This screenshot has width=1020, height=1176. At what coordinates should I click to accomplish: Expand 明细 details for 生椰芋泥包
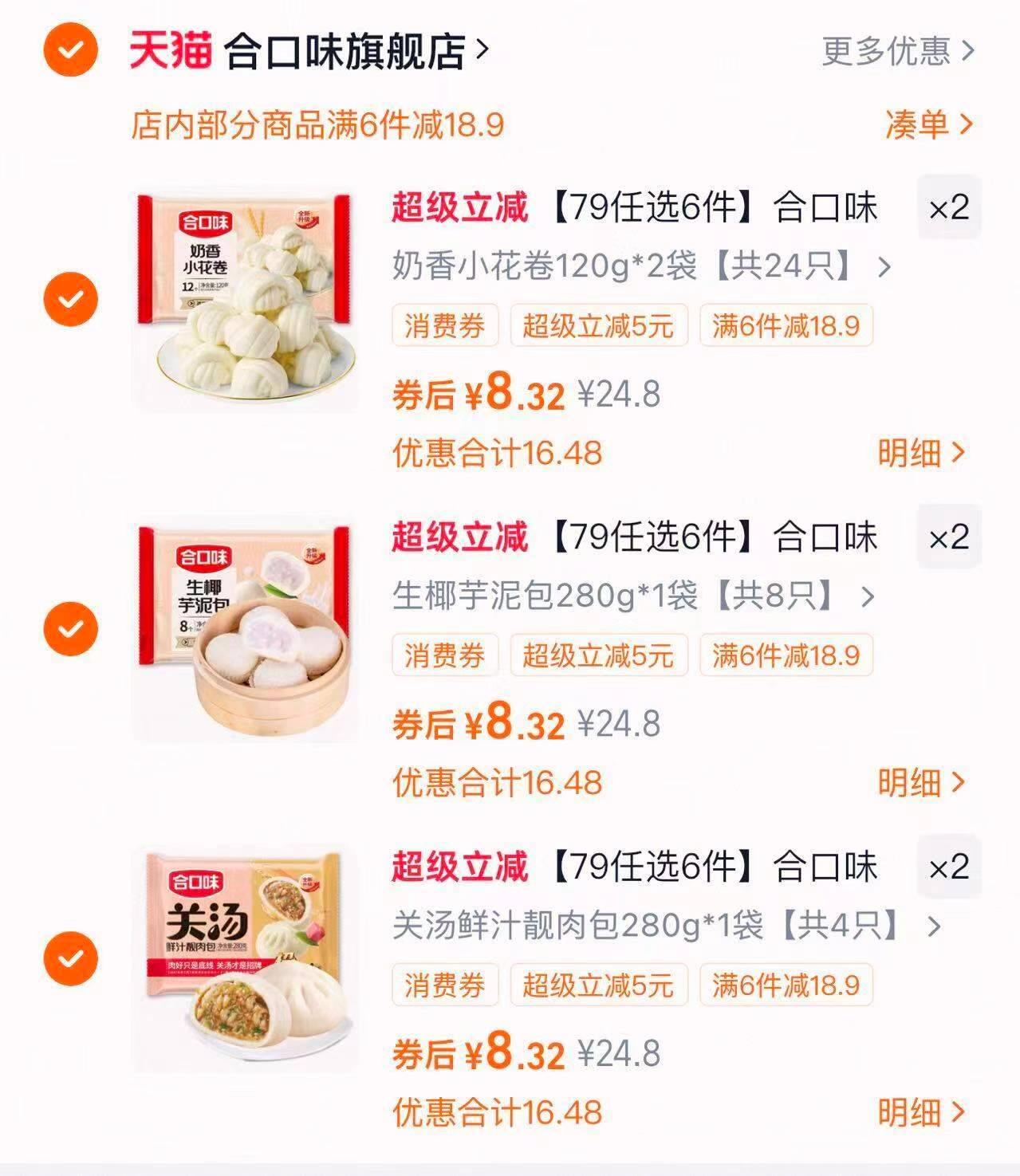[x=920, y=781]
